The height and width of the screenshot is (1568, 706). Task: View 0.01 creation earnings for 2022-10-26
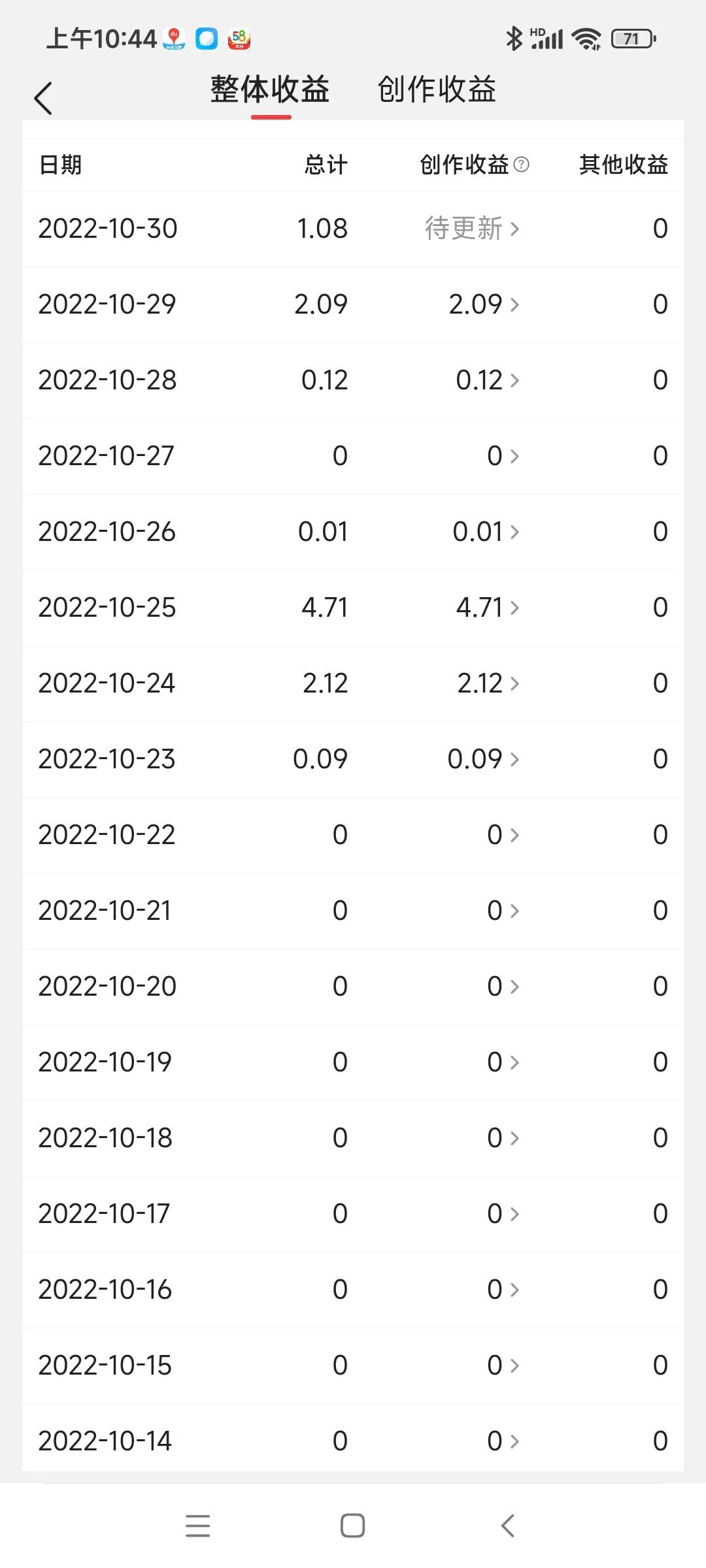(x=486, y=532)
